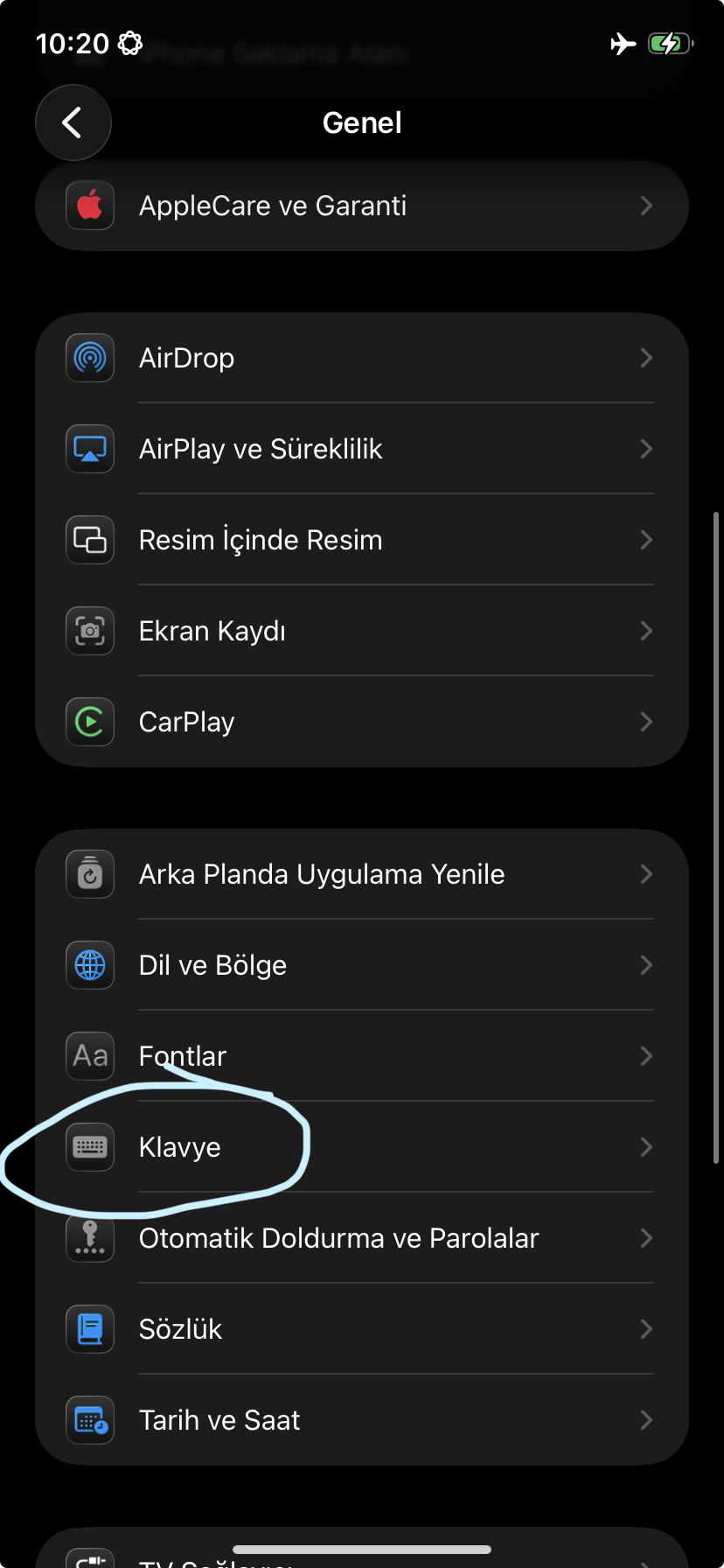
Task: Go back from the Genel page
Action: coord(73,122)
